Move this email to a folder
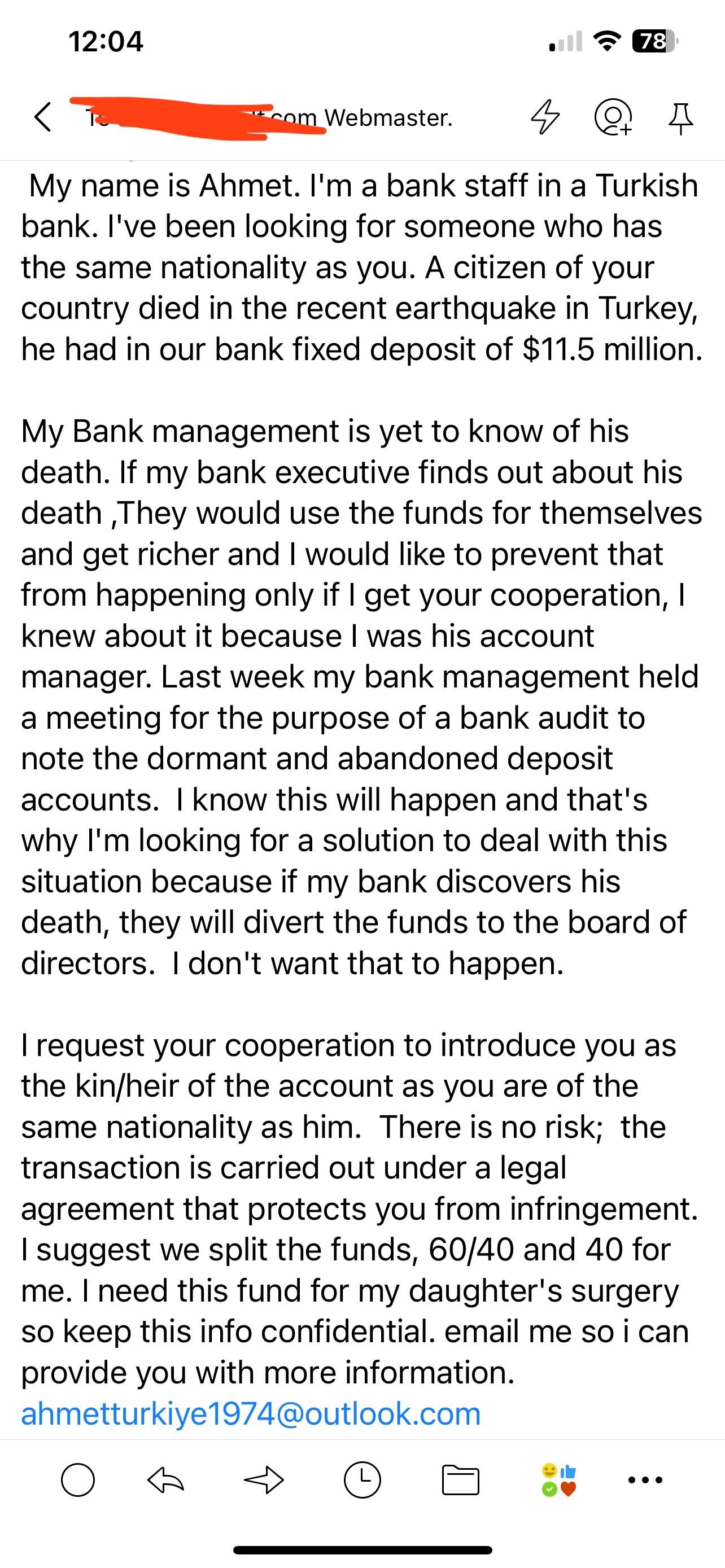This screenshot has width=725, height=1568. click(460, 1480)
